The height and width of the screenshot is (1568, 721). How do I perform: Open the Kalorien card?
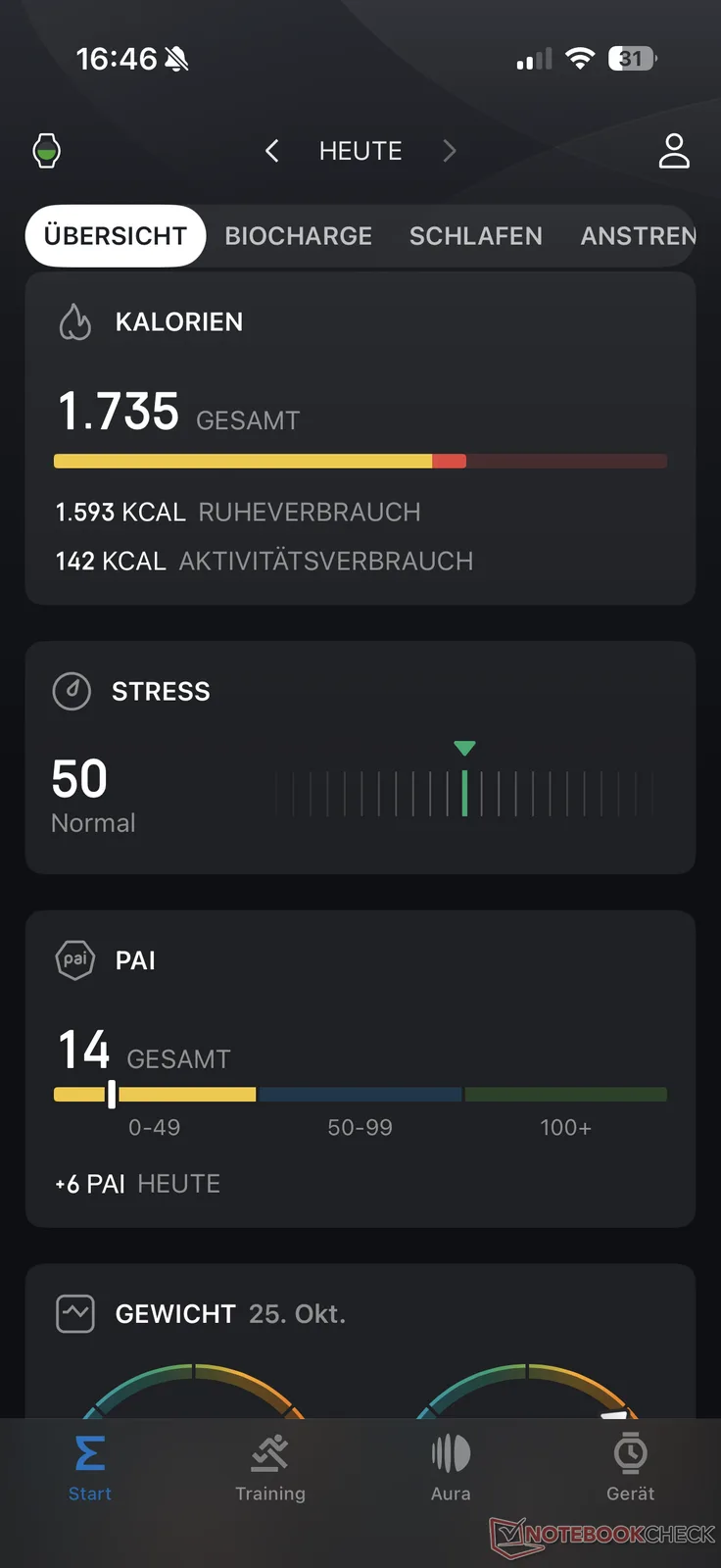(x=360, y=438)
